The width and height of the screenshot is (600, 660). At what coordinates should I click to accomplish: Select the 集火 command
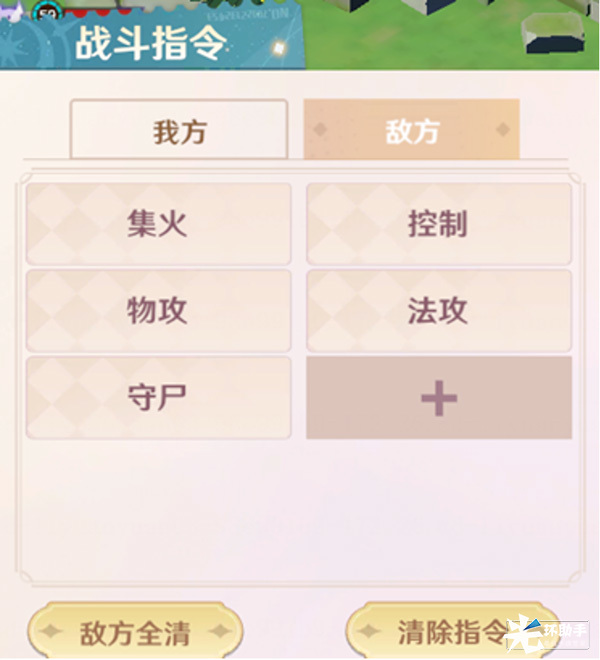point(158,224)
